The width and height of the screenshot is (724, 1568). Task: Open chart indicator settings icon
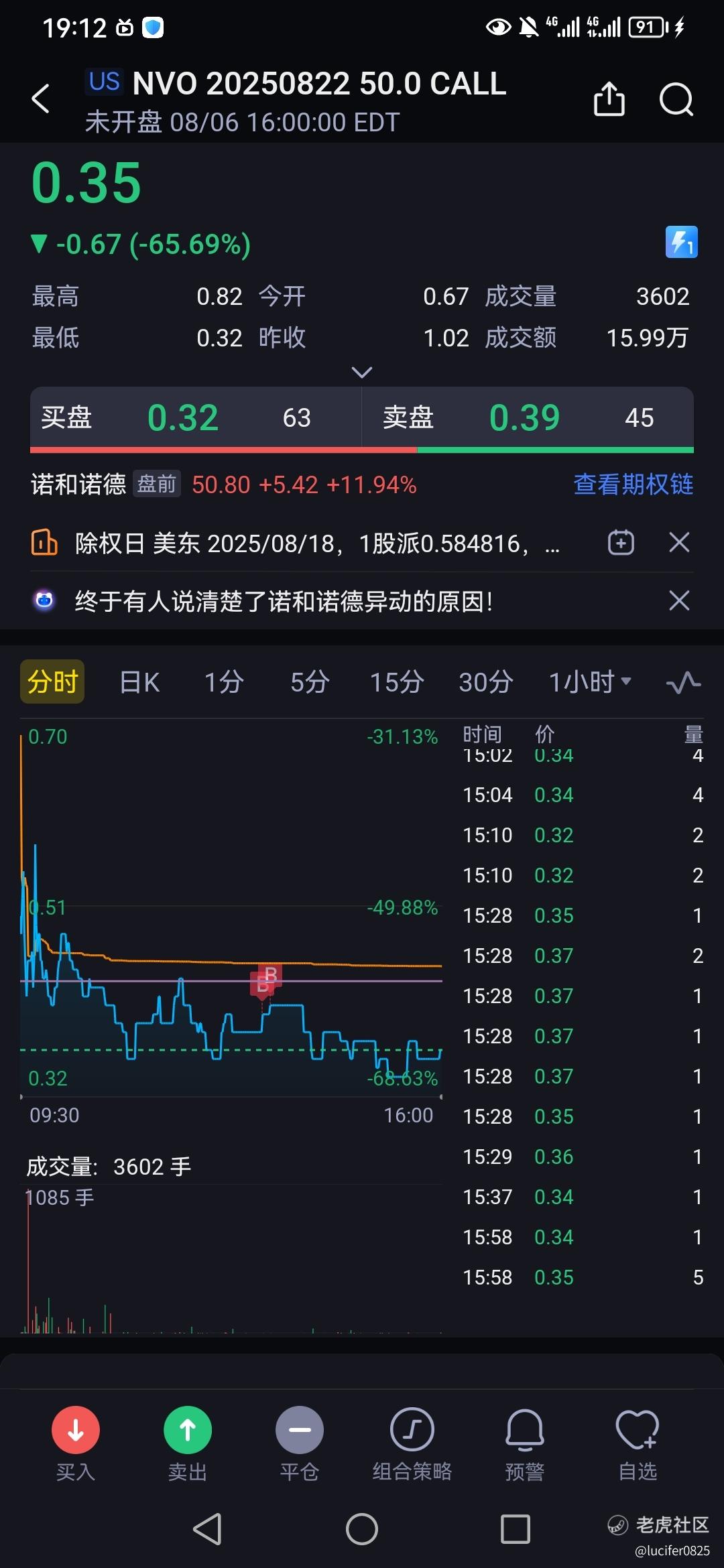(x=683, y=683)
